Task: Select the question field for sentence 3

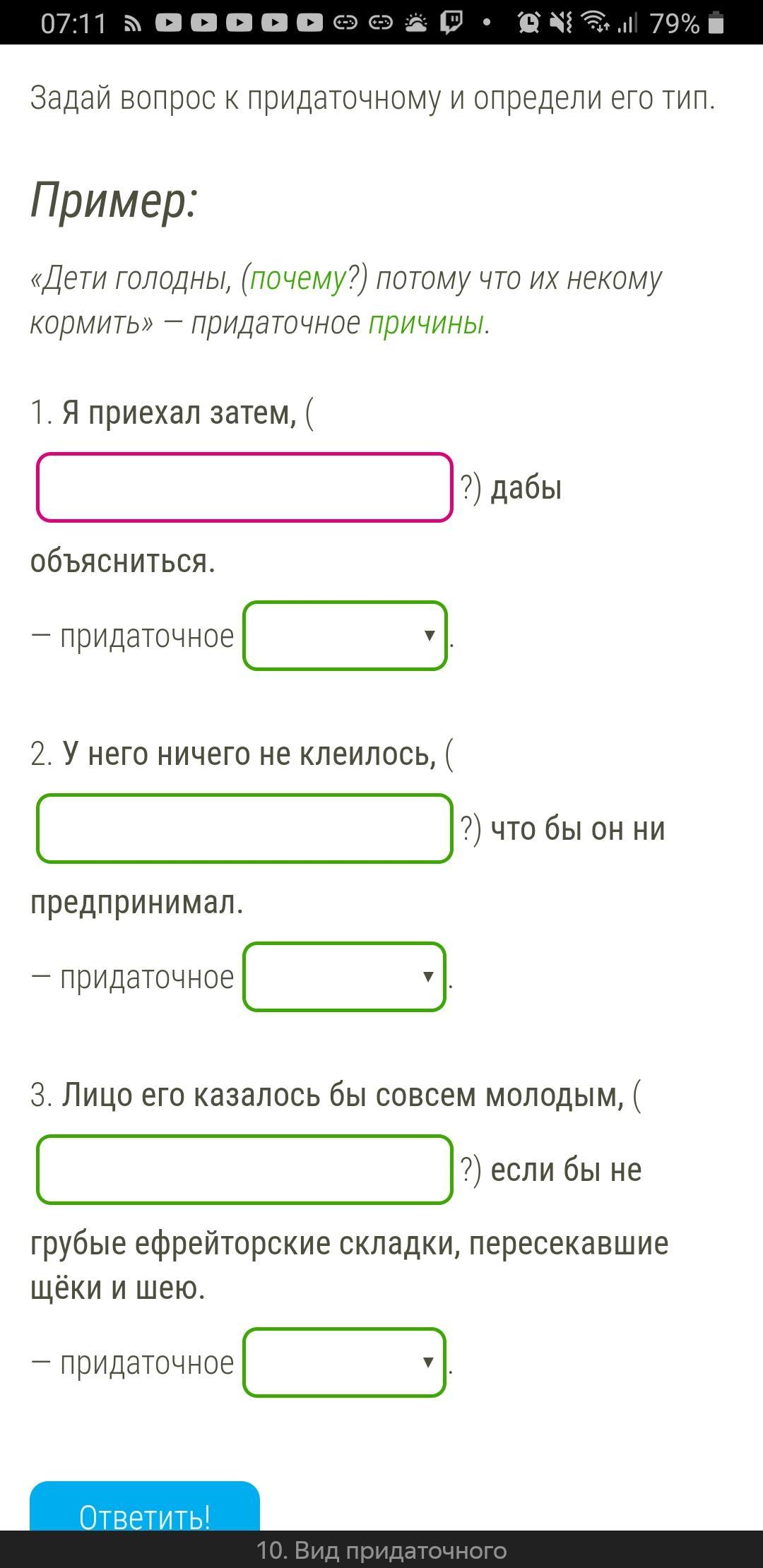Action: (244, 1170)
